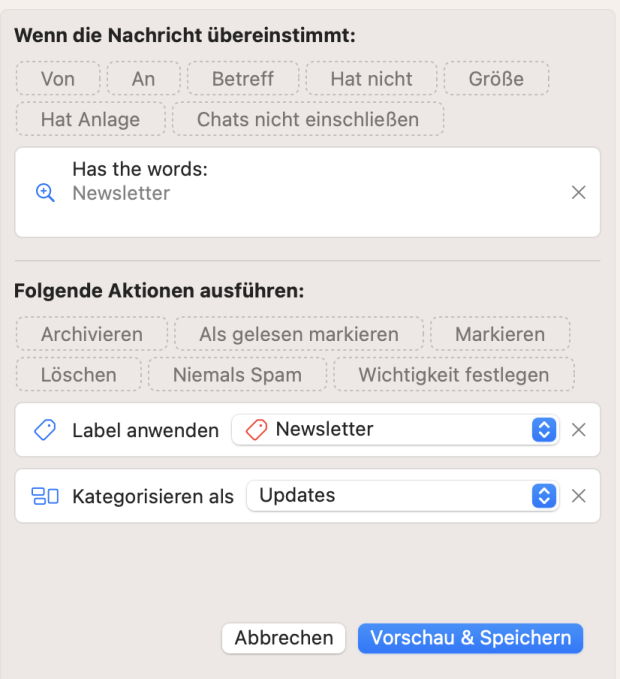This screenshot has width=620, height=679.
Task: Add the Von condition chip
Action: point(58,79)
